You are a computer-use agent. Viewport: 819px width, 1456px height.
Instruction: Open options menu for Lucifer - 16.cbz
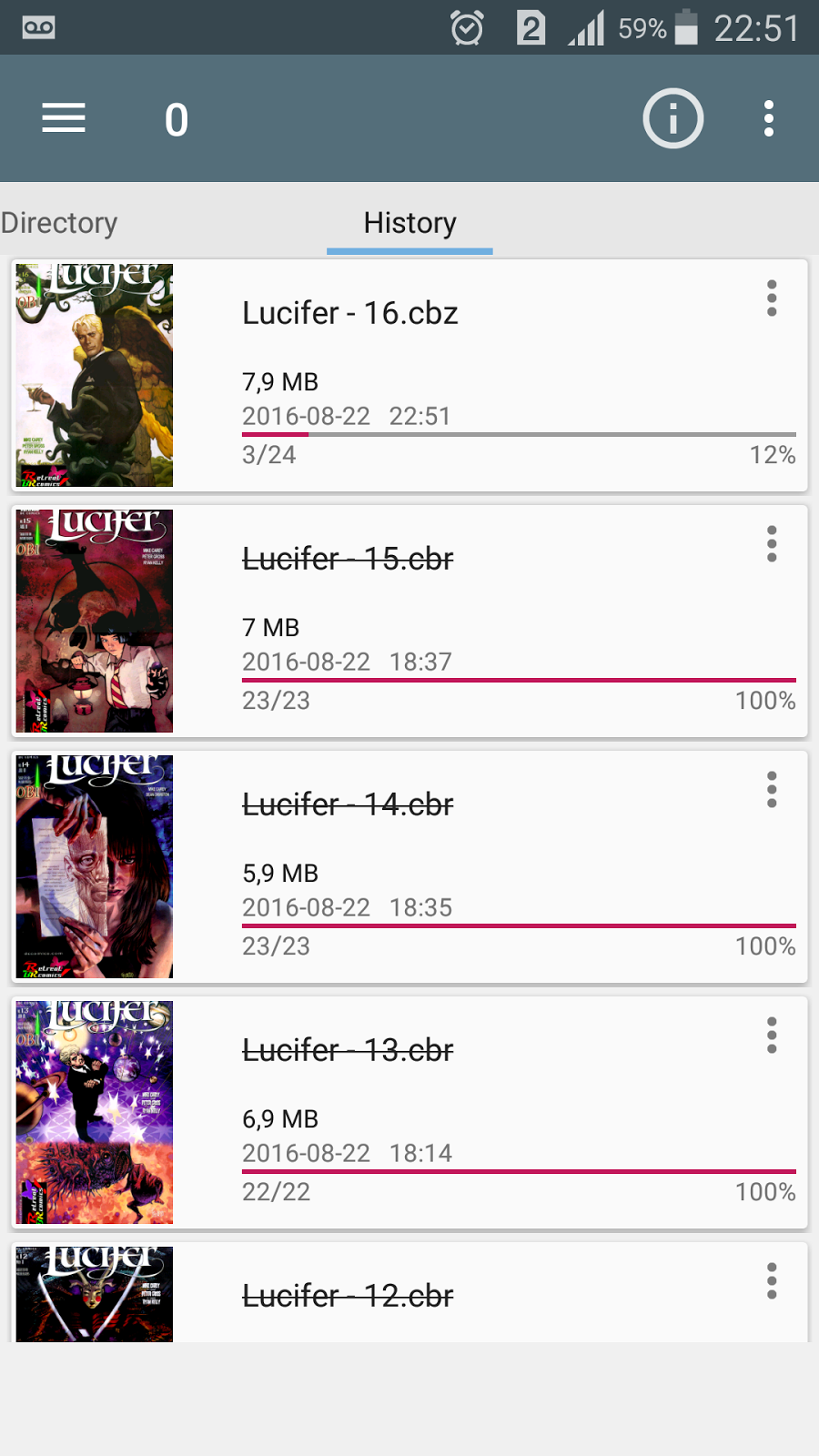tap(771, 298)
